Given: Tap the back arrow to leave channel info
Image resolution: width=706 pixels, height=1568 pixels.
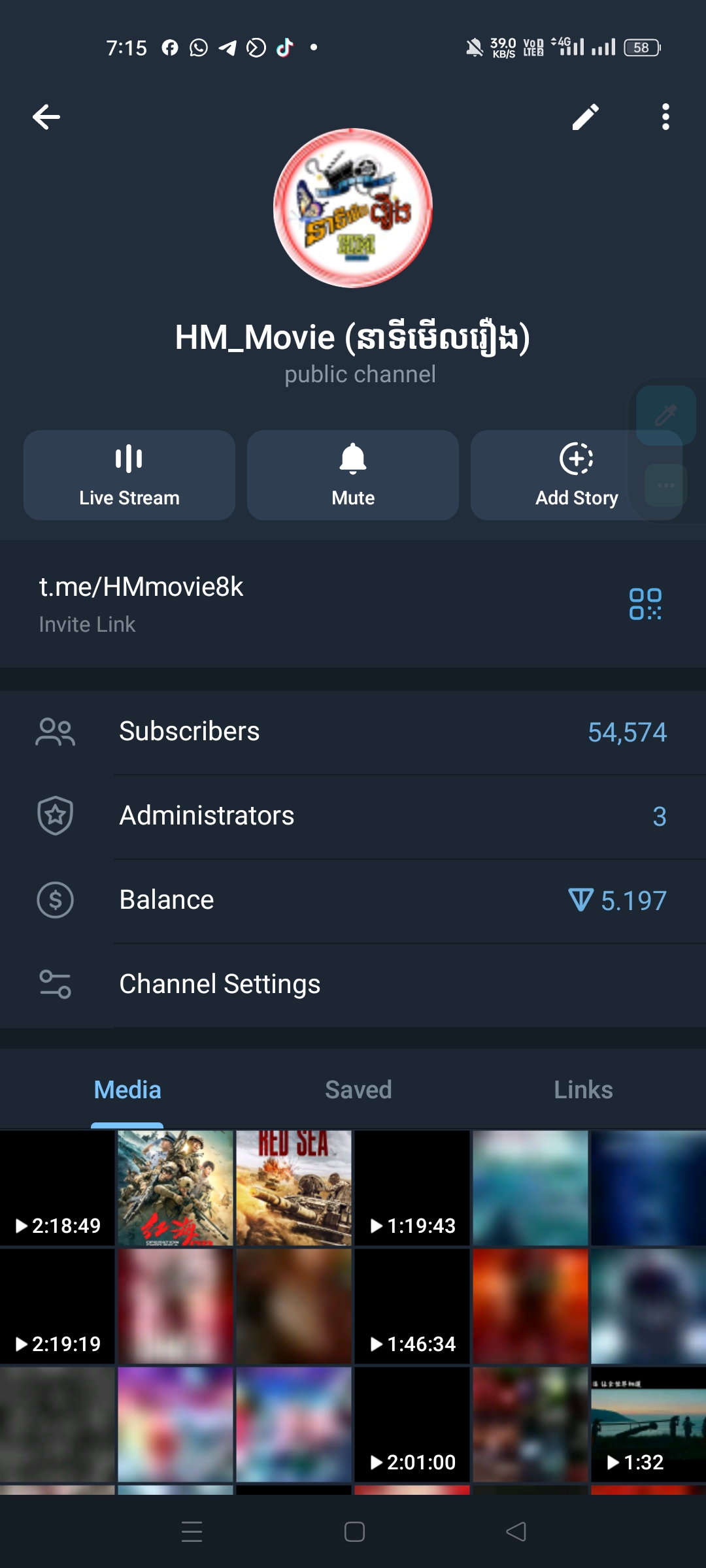Looking at the screenshot, I should tap(44, 118).
